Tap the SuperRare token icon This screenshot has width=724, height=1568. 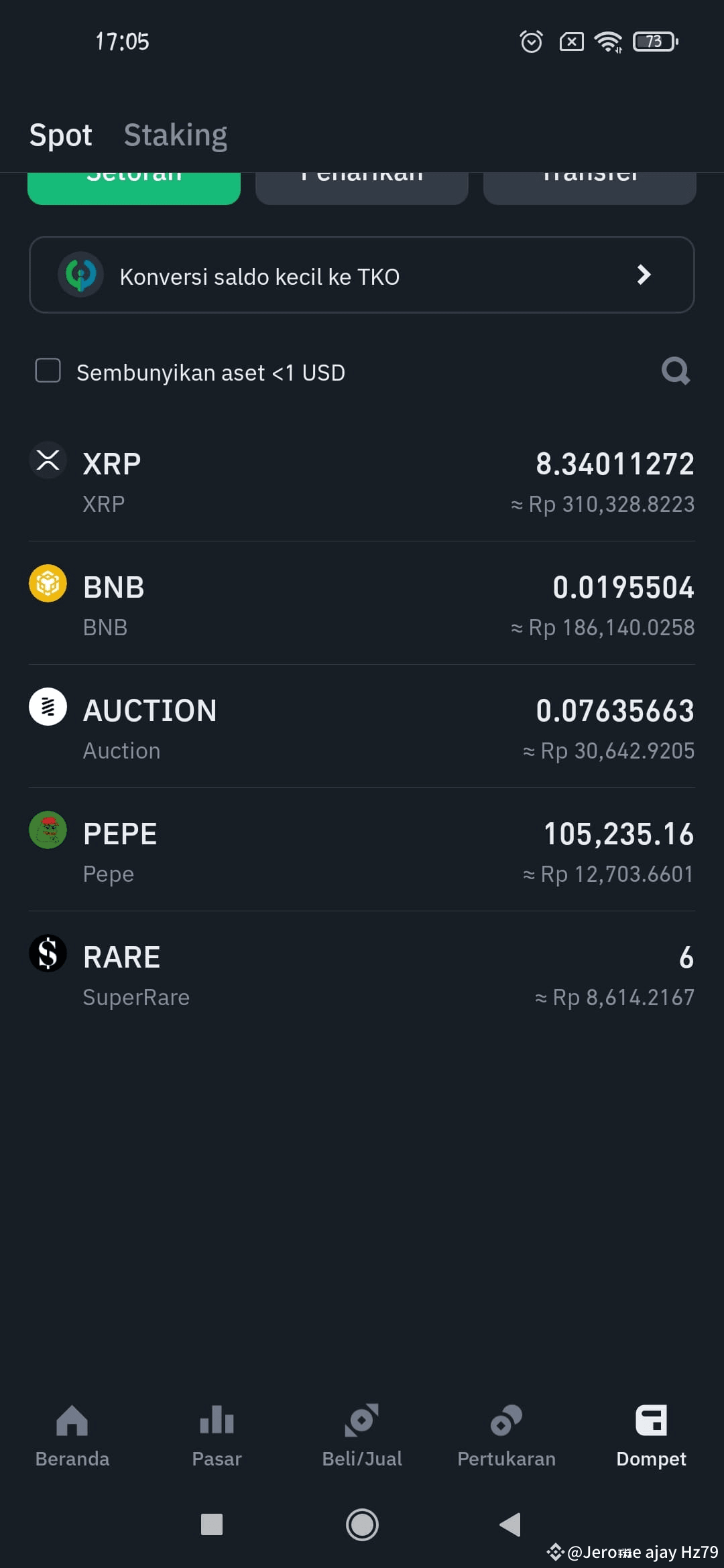pyautogui.click(x=48, y=954)
